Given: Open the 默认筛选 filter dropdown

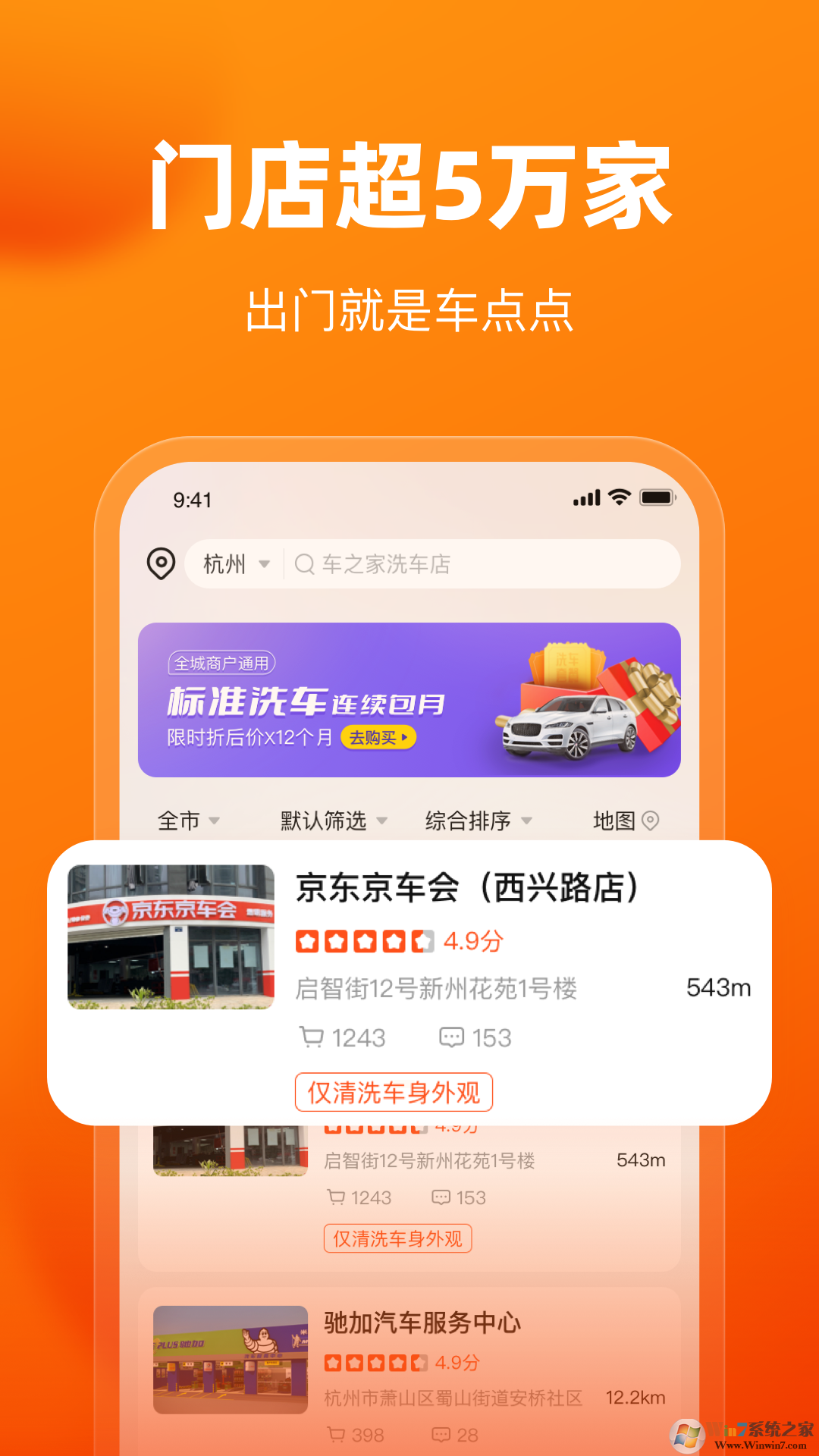Looking at the screenshot, I should pyautogui.click(x=325, y=820).
